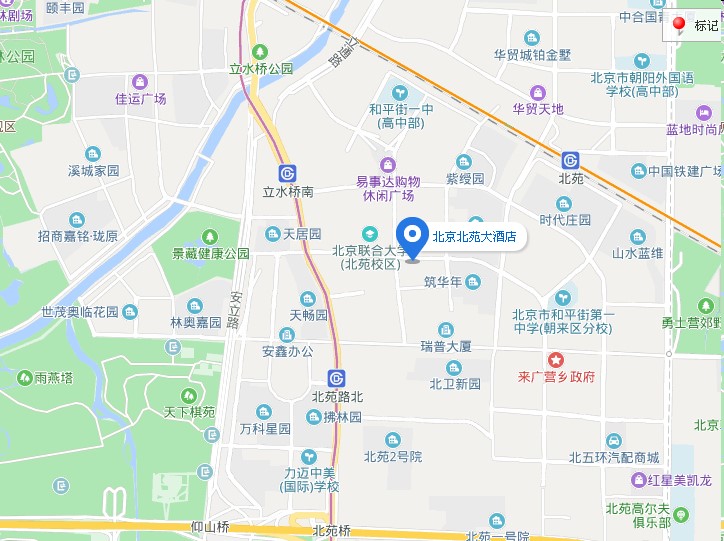Select the 北苑 subway station marker
Image resolution: width=724 pixels, height=541 pixels.
pos(570,160)
